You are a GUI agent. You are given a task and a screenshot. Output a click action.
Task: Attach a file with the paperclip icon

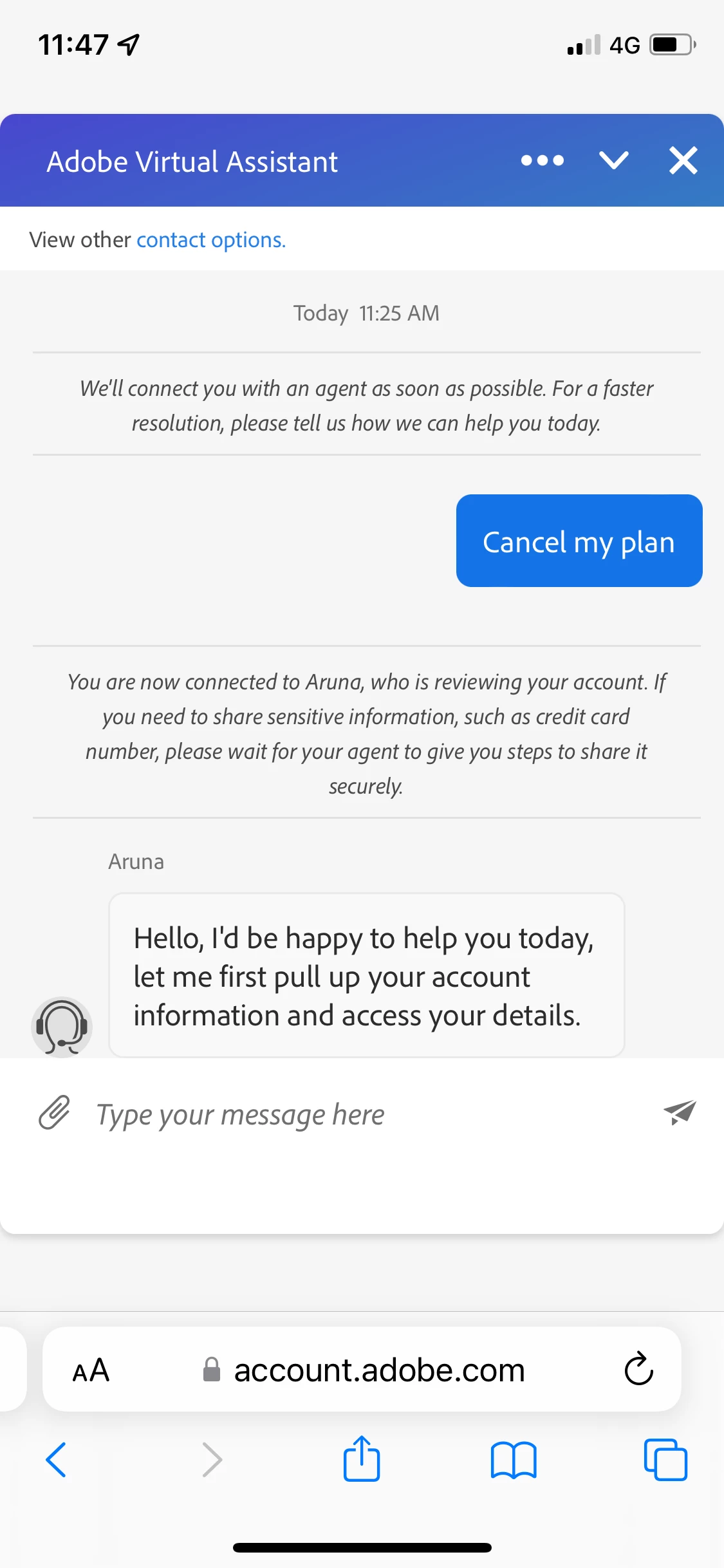55,1113
